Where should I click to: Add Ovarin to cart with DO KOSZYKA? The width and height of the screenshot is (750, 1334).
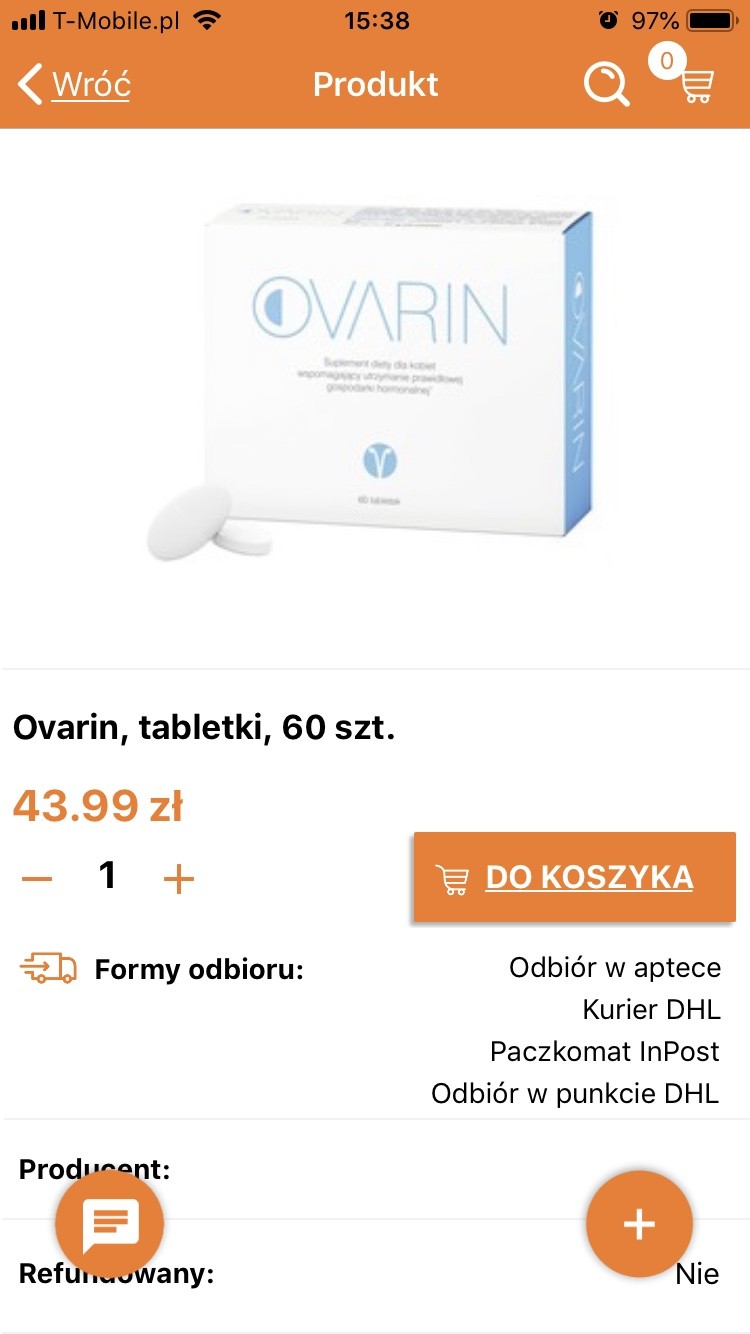574,877
